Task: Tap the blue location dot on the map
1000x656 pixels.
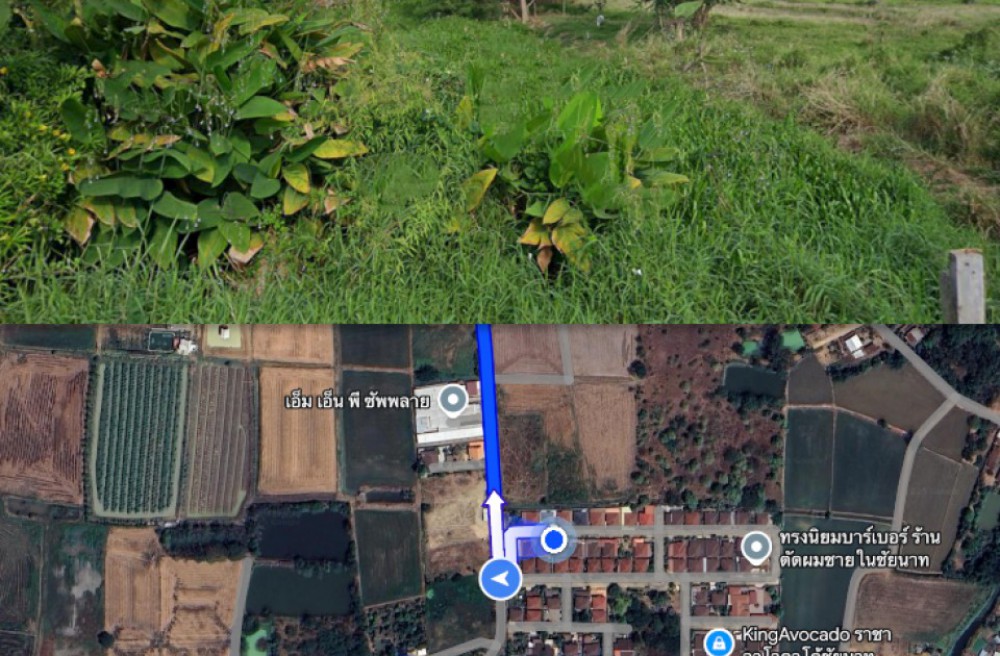Action: click(553, 541)
